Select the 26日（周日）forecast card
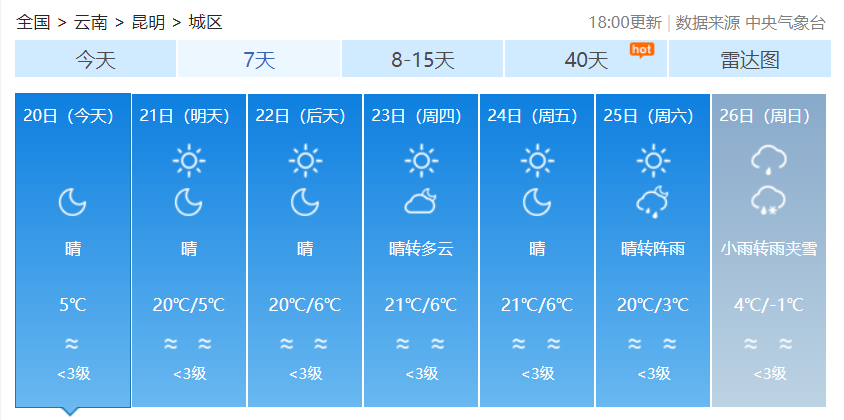This screenshot has height=420, width=844. point(769,250)
